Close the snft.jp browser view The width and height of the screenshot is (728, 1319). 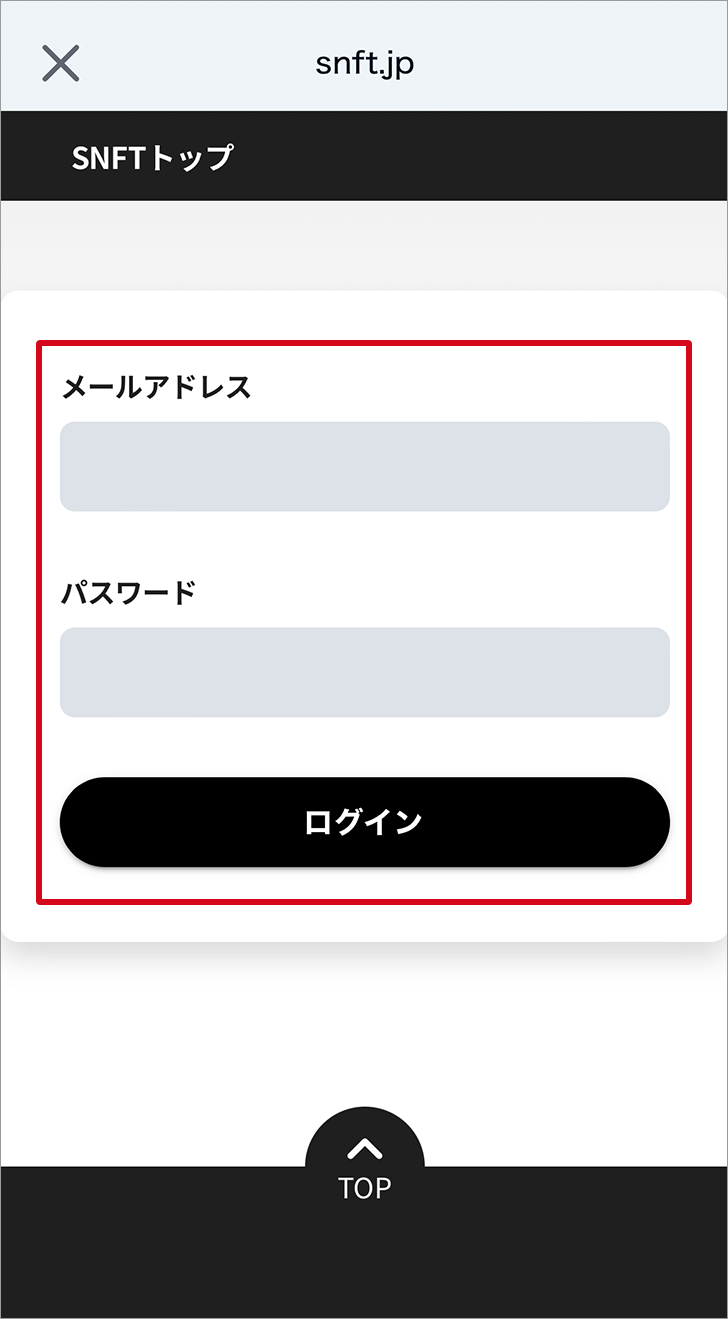pyautogui.click(x=60, y=63)
